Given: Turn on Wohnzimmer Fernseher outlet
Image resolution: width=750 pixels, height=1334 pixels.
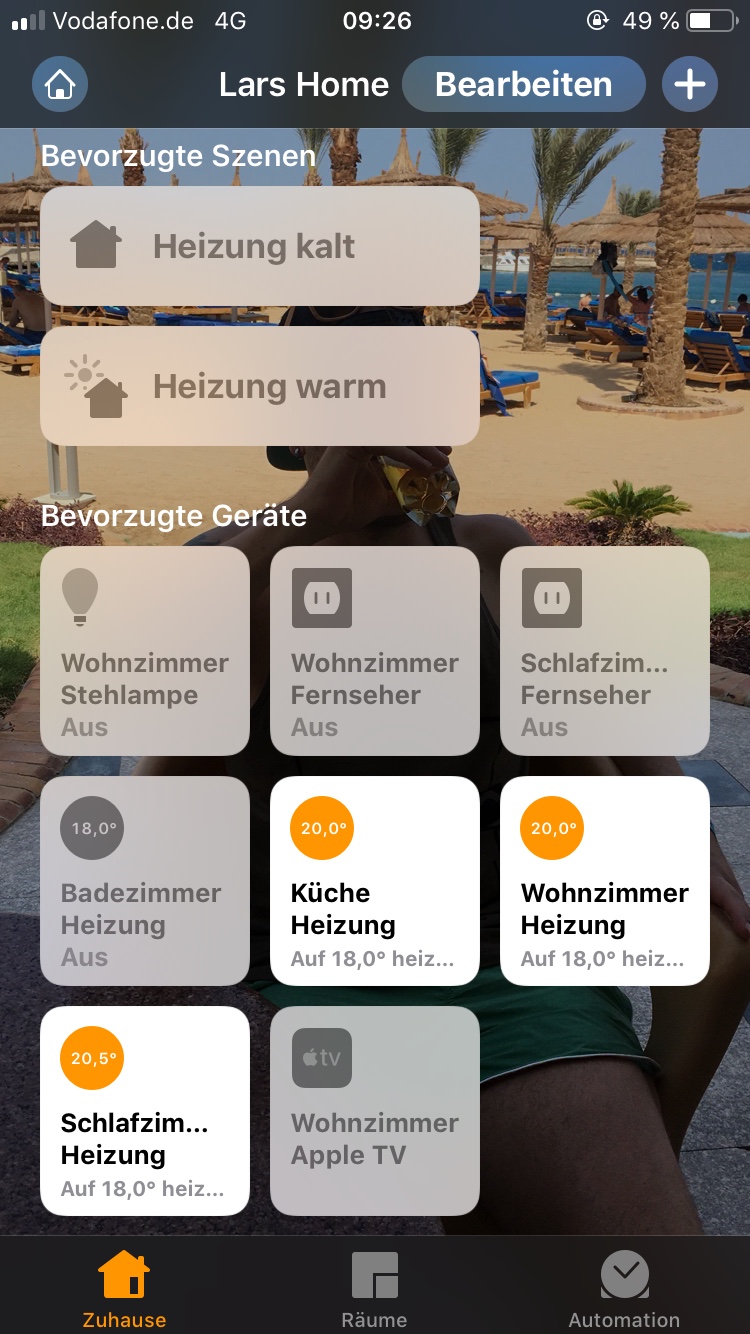Looking at the screenshot, I should pos(375,651).
